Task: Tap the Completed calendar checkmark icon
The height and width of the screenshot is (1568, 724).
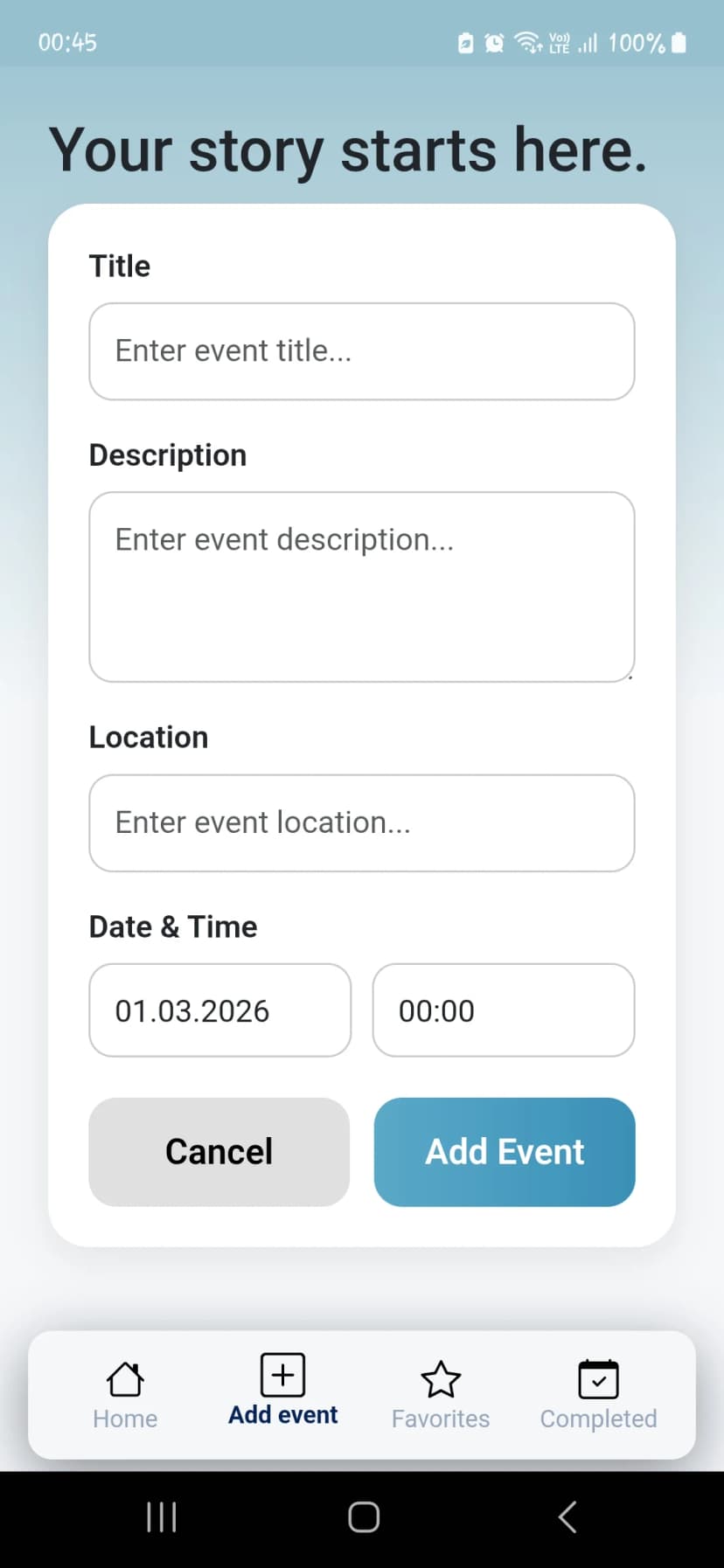Action: click(x=598, y=1378)
